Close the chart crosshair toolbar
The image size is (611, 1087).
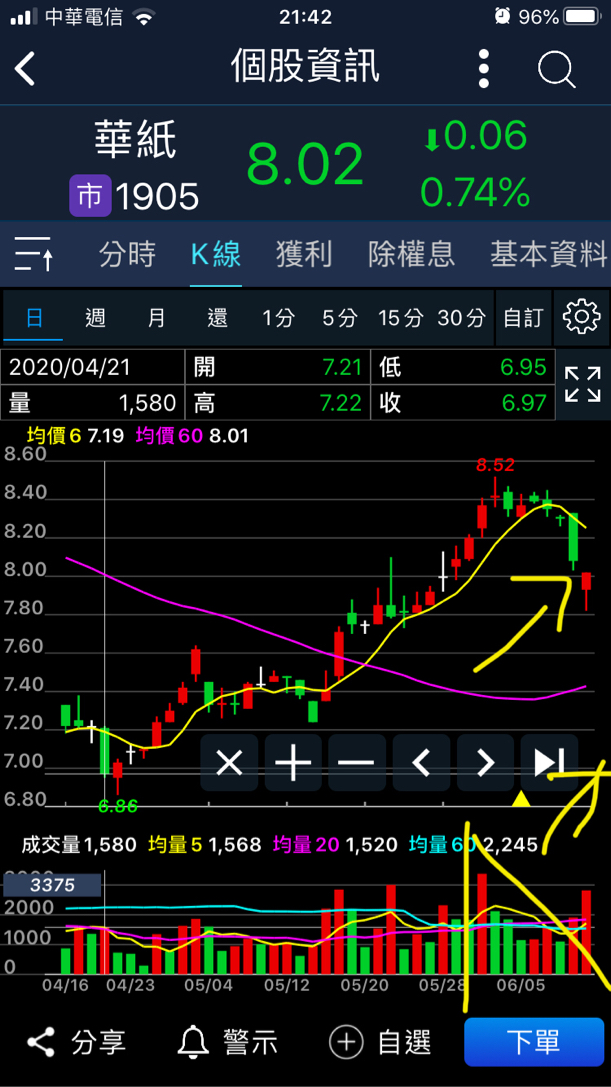[x=230, y=763]
